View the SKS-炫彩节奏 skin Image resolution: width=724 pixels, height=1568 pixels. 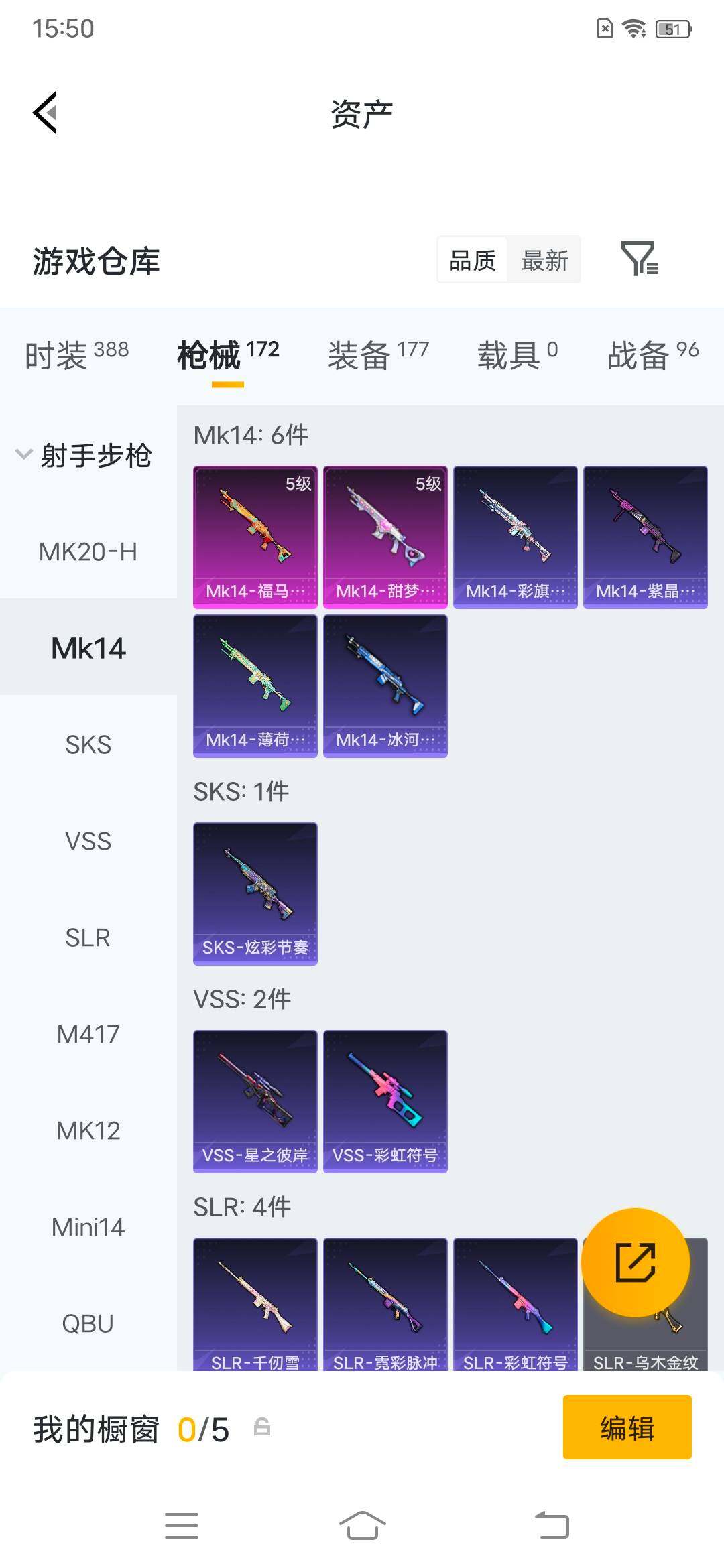coord(255,894)
